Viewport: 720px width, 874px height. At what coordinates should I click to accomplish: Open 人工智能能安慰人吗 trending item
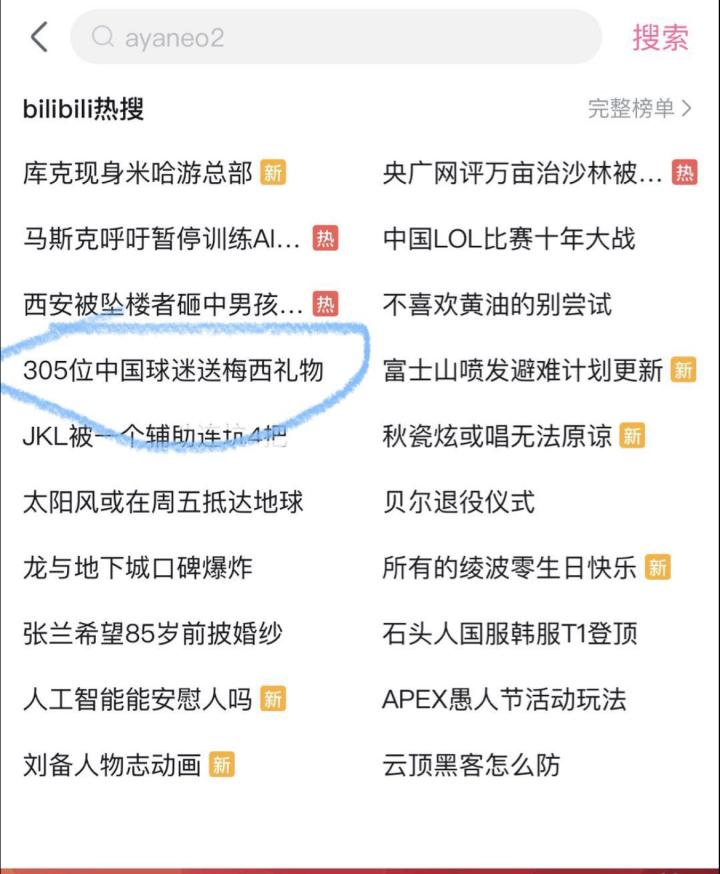click(138, 700)
